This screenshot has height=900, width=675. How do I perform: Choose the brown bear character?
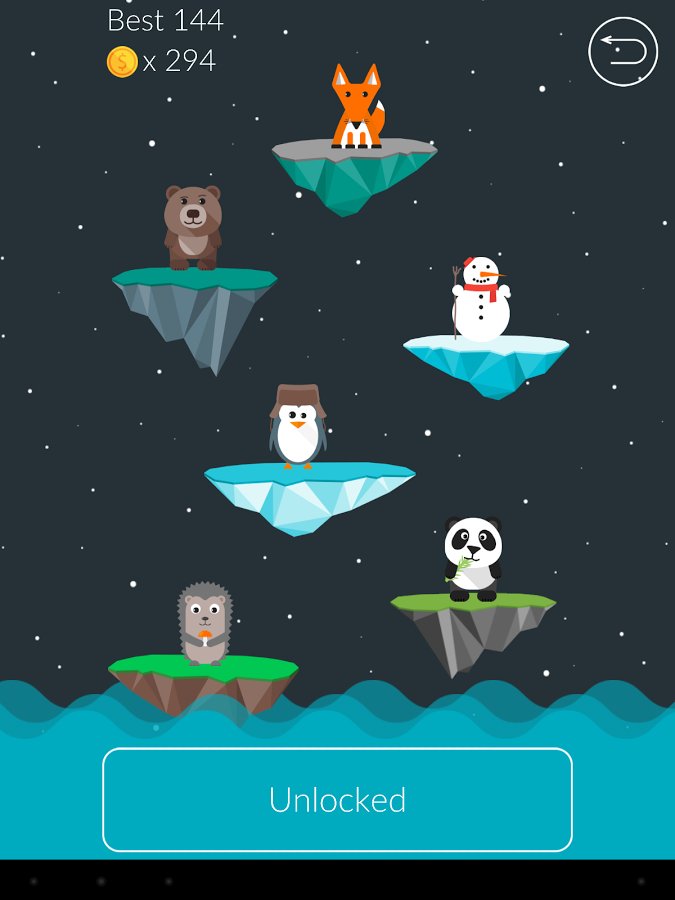tap(193, 227)
